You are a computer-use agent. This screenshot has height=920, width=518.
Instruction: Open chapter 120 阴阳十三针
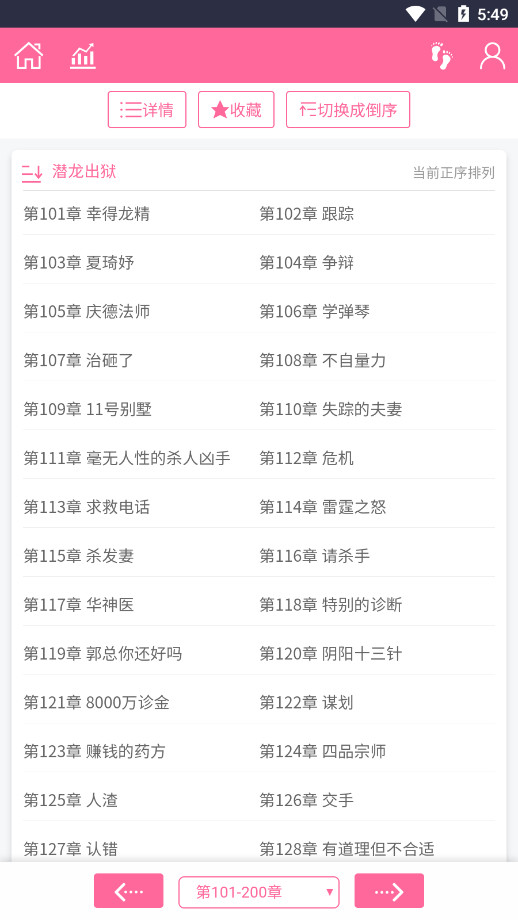pos(330,653)
